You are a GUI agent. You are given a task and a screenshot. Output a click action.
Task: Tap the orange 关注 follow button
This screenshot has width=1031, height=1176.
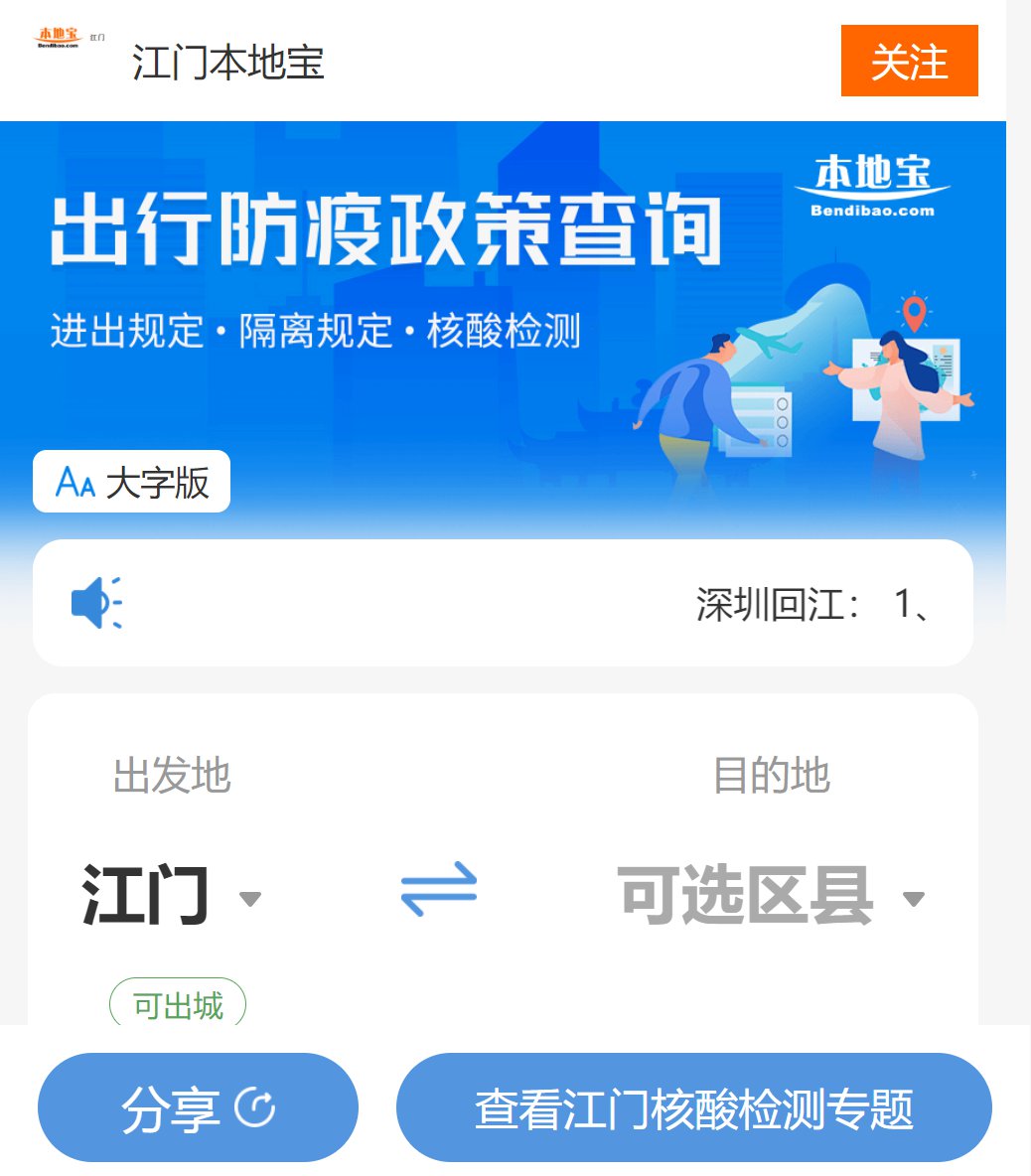pos(909,62)
